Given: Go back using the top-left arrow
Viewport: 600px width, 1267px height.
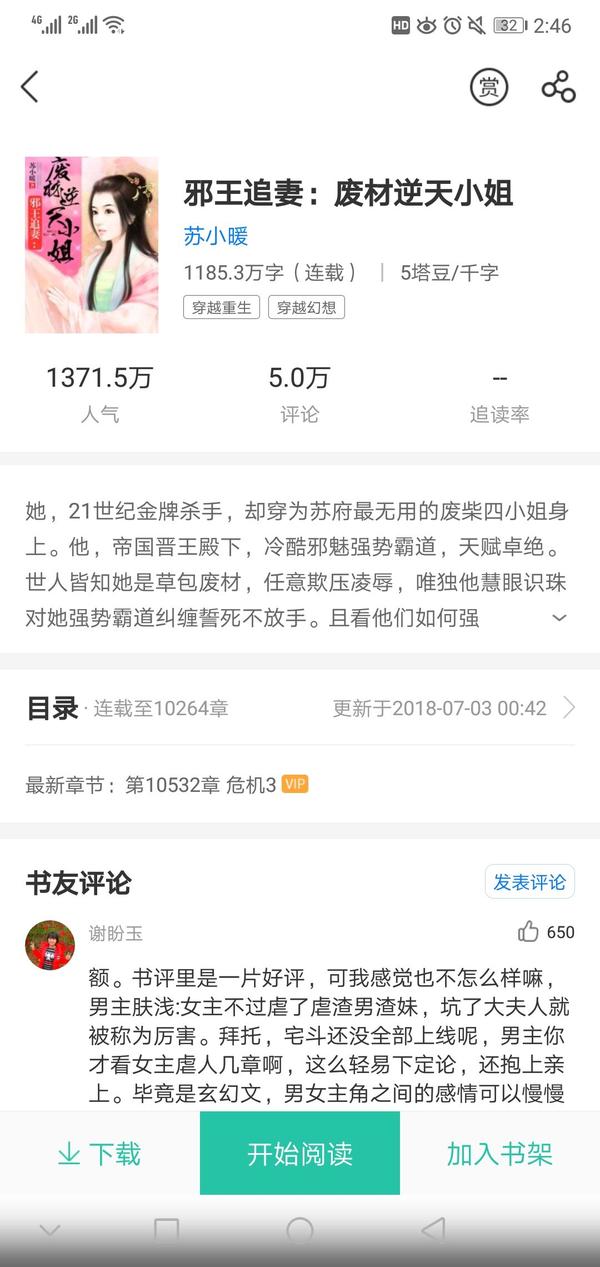Looking at the screenshot, I should pos(30,87).
